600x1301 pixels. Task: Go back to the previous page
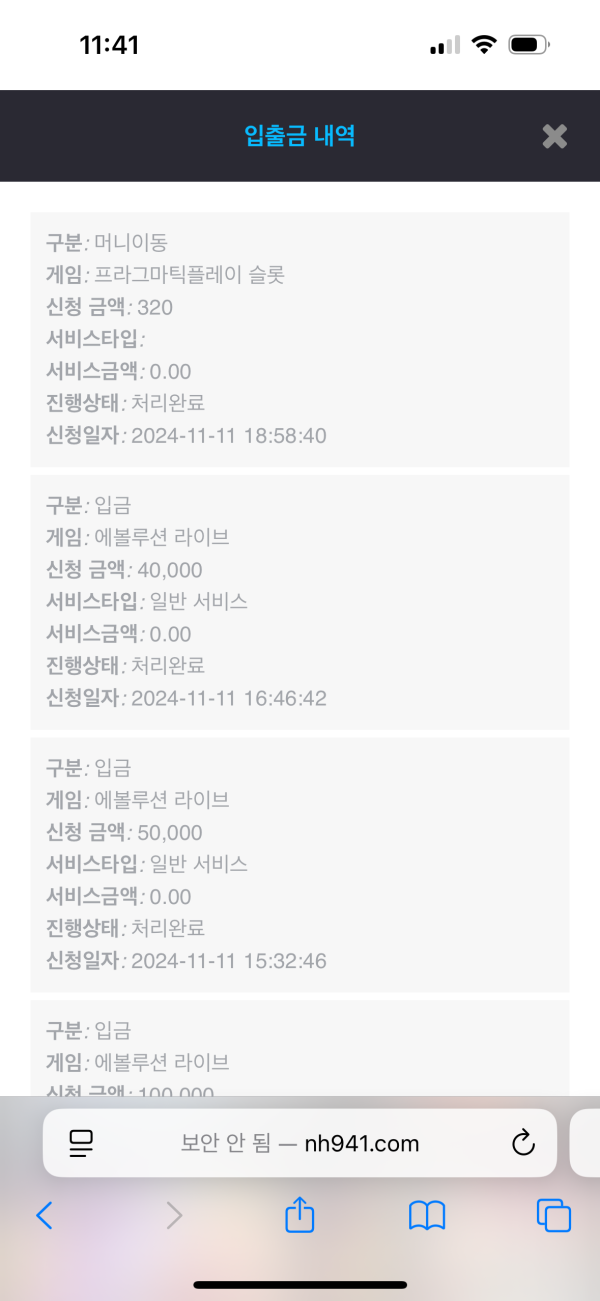pos(44,1215)
